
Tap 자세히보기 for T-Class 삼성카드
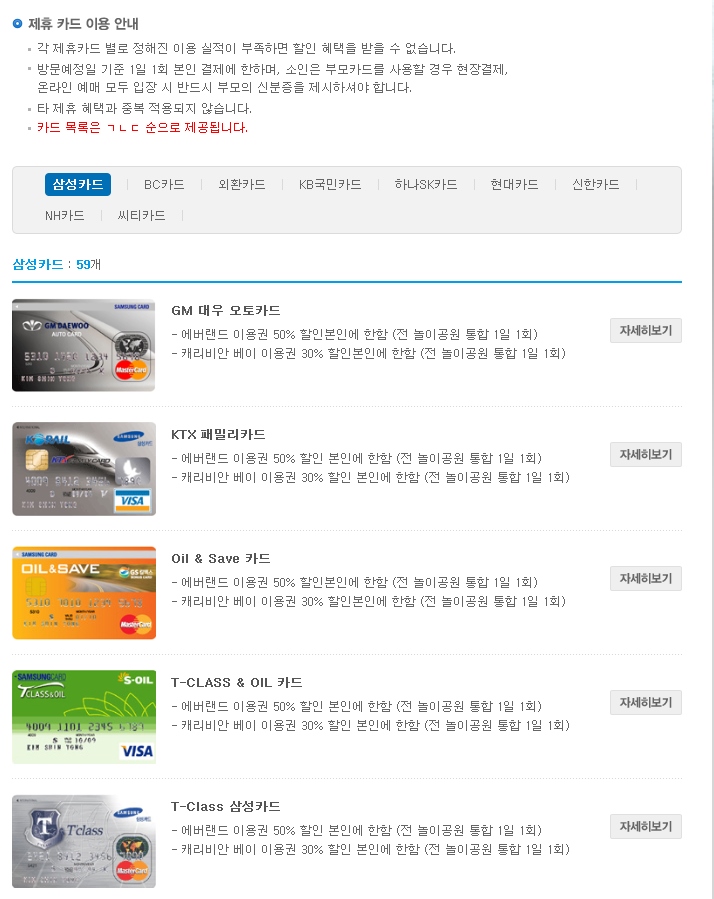point(645,827)
